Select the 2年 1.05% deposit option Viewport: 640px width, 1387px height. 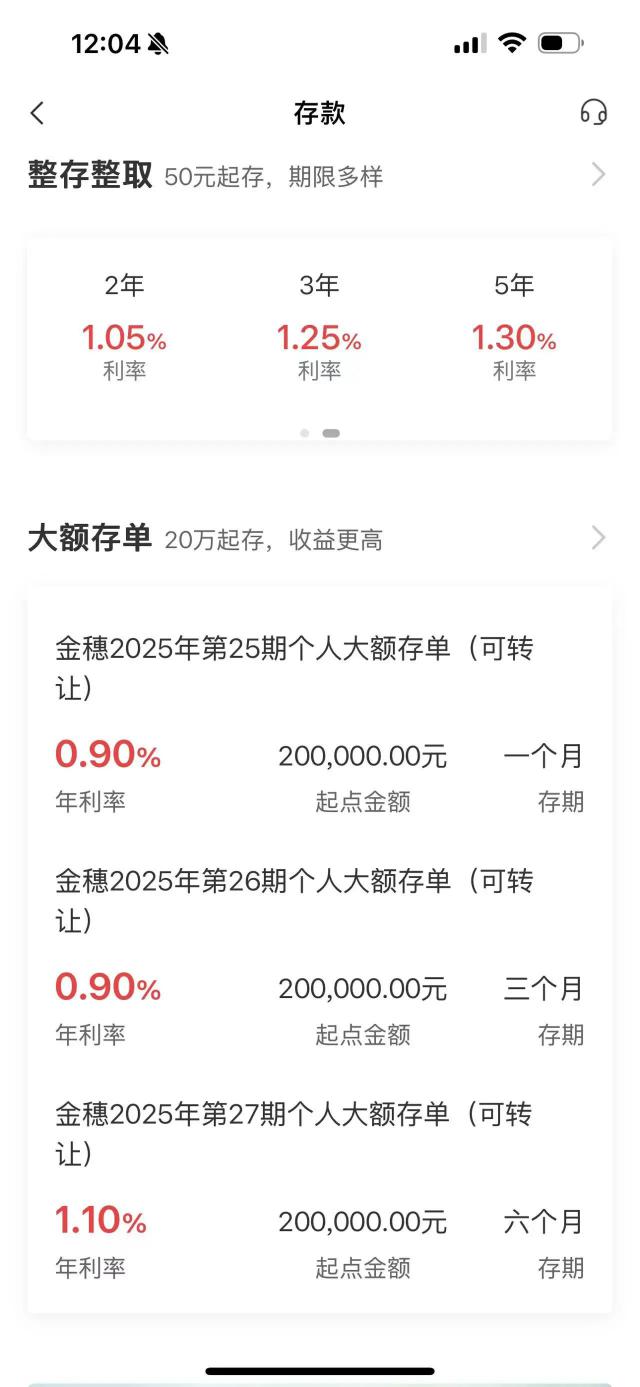tap(124, 328)
